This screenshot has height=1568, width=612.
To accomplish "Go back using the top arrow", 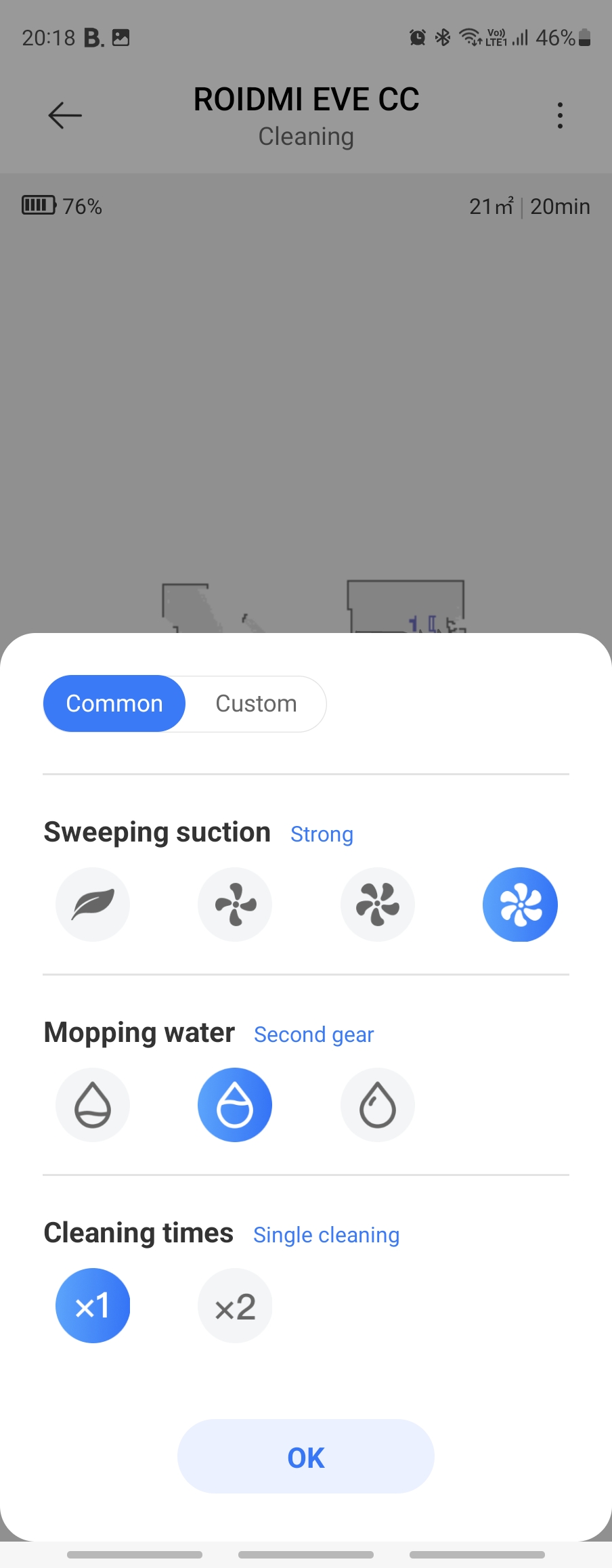I will click(65, 115).
